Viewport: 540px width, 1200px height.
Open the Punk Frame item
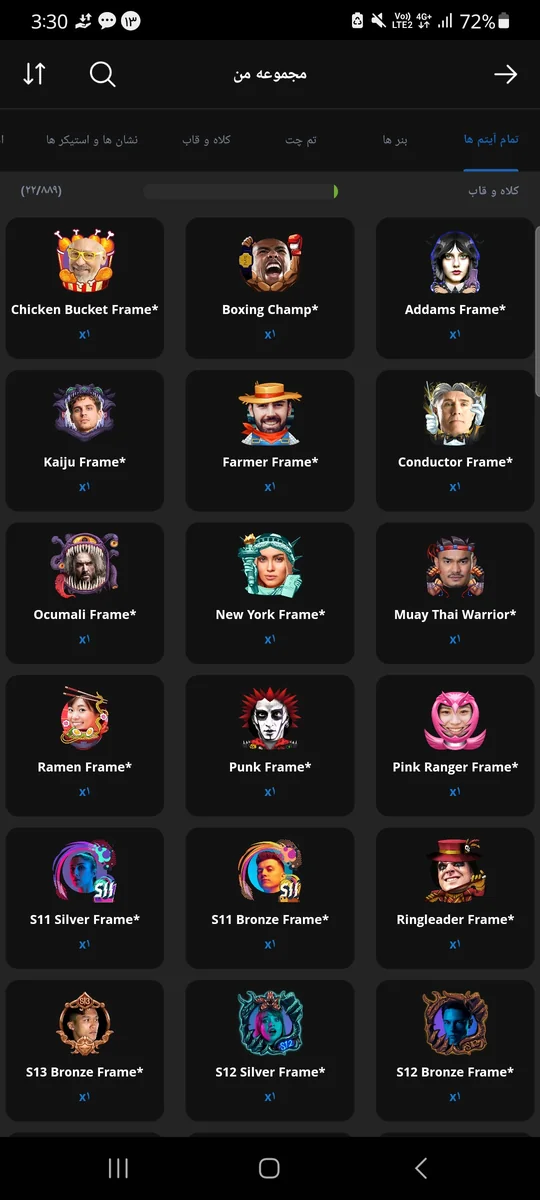[270, 745]
